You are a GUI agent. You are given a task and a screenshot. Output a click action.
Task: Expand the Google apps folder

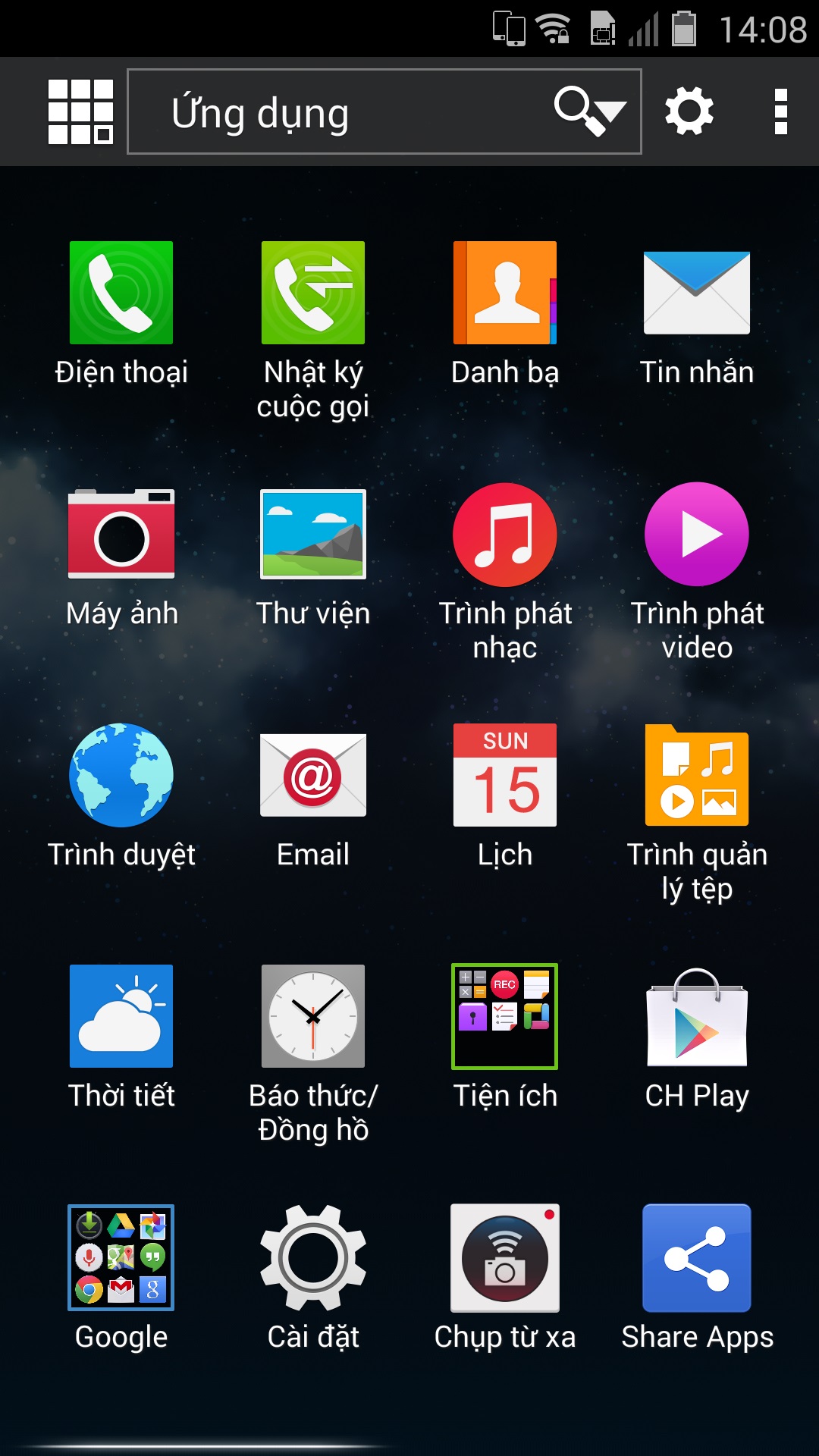tap(121, 1257)
